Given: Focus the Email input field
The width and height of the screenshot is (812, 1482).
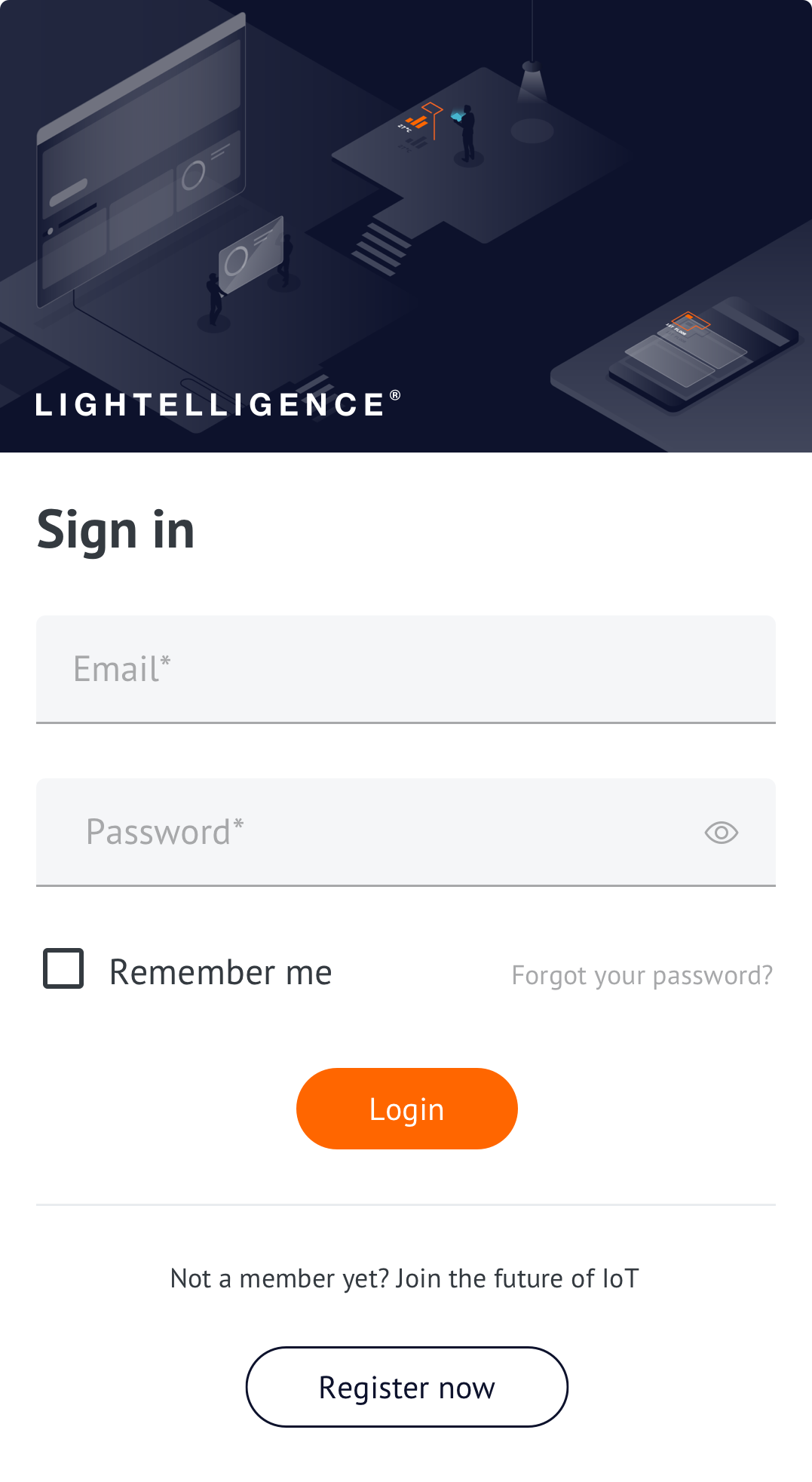Looking at the screenshot, I should [x=406, y=669].
